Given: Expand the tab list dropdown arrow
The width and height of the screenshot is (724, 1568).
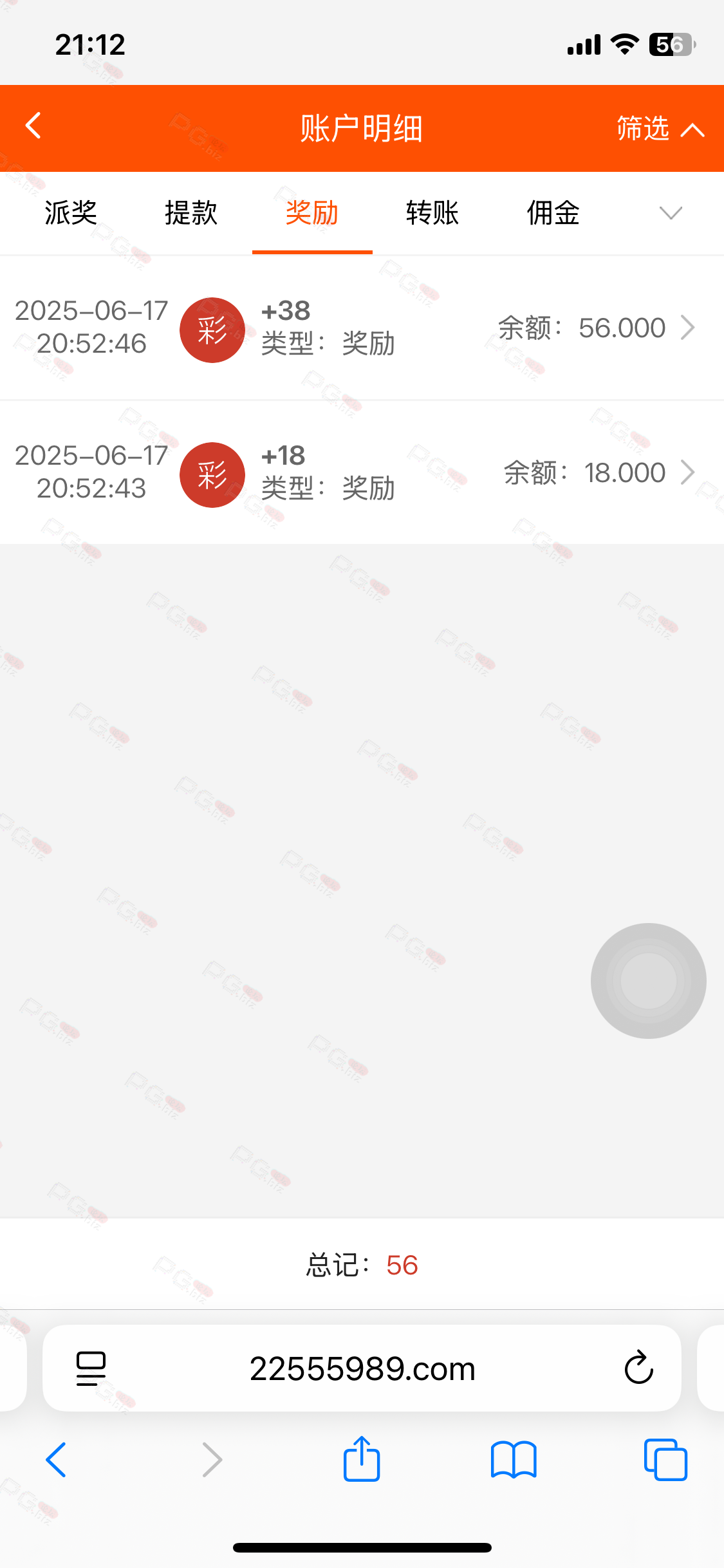Looking at the screenshot, I should [x=671, y=213].
